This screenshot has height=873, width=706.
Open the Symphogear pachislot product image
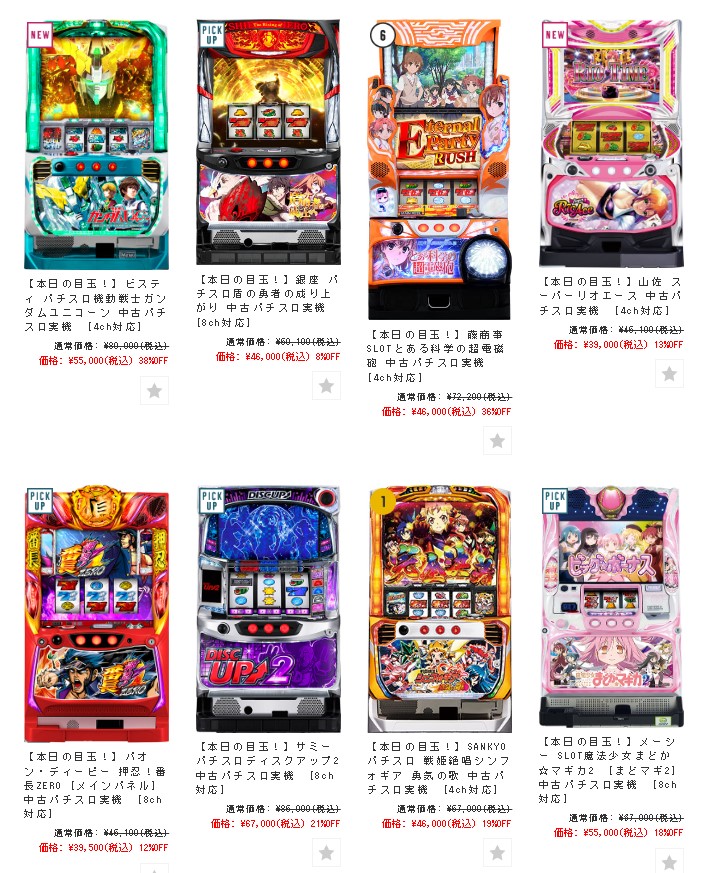click(x=440, y=609)
